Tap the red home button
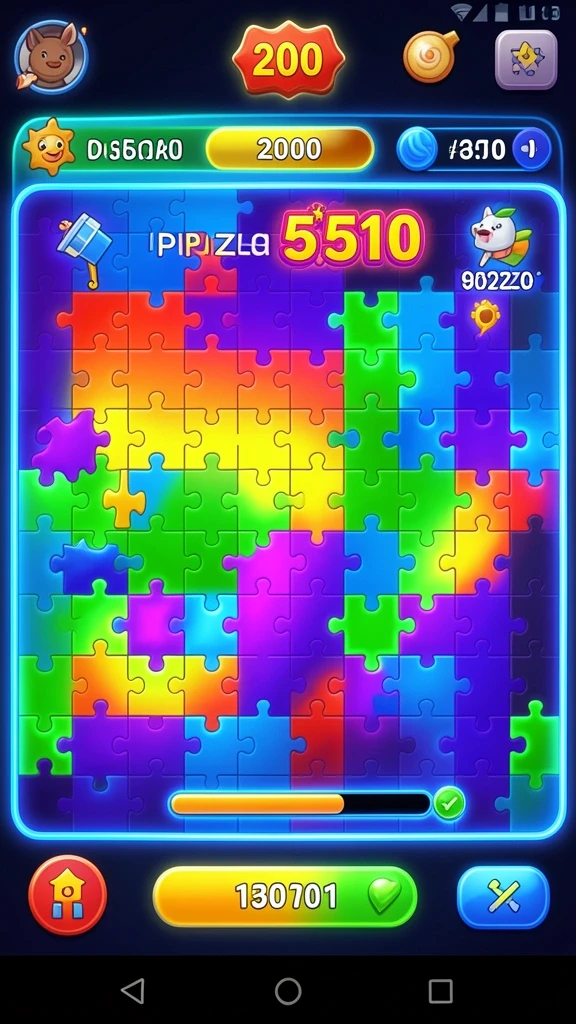This screenshot has width=576, height=1024. (x=67, y=895)
